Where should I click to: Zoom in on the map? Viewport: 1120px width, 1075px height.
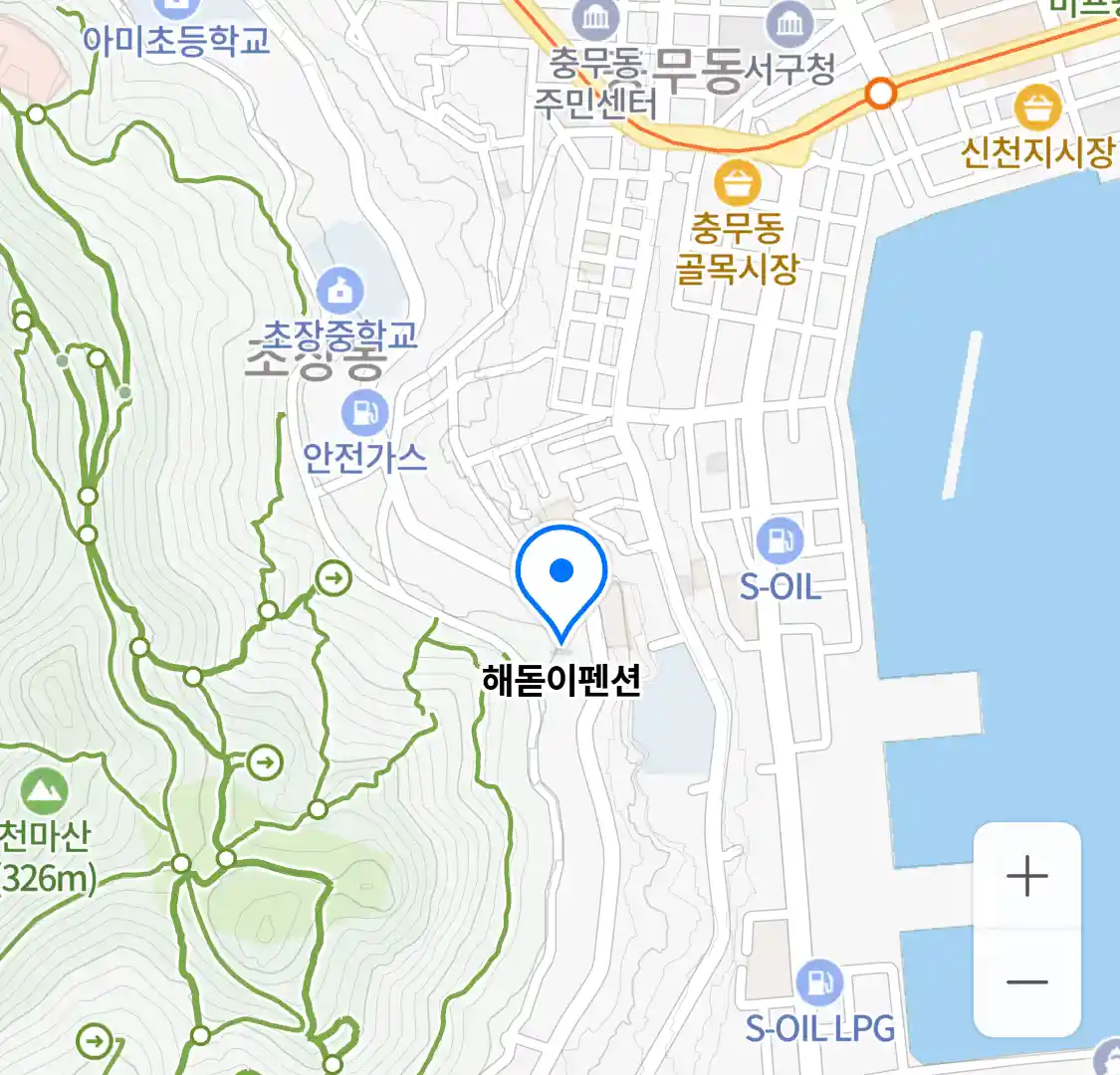[1026, 877]
